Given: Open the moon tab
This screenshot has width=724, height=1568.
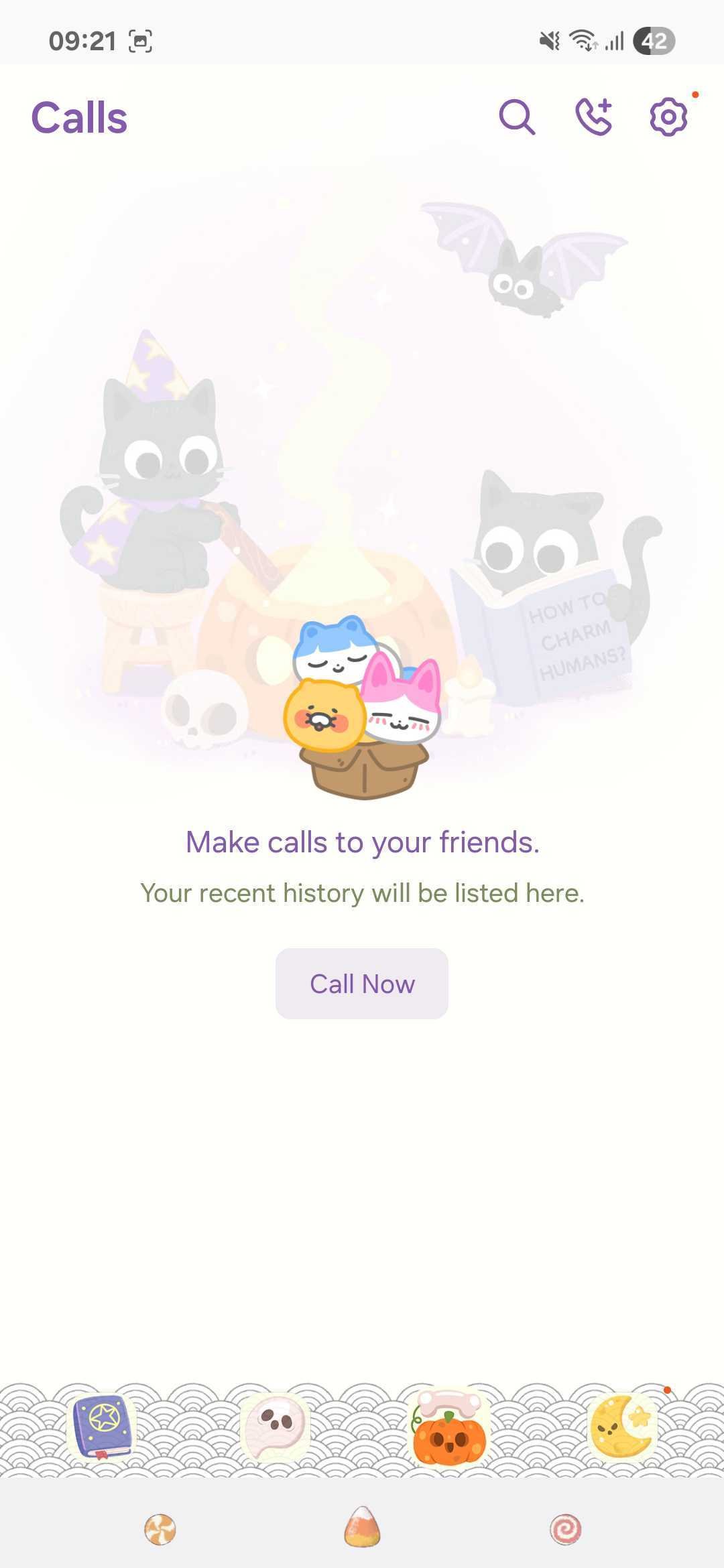Looking at the screenshot, I should click(x=621, y=1427).
